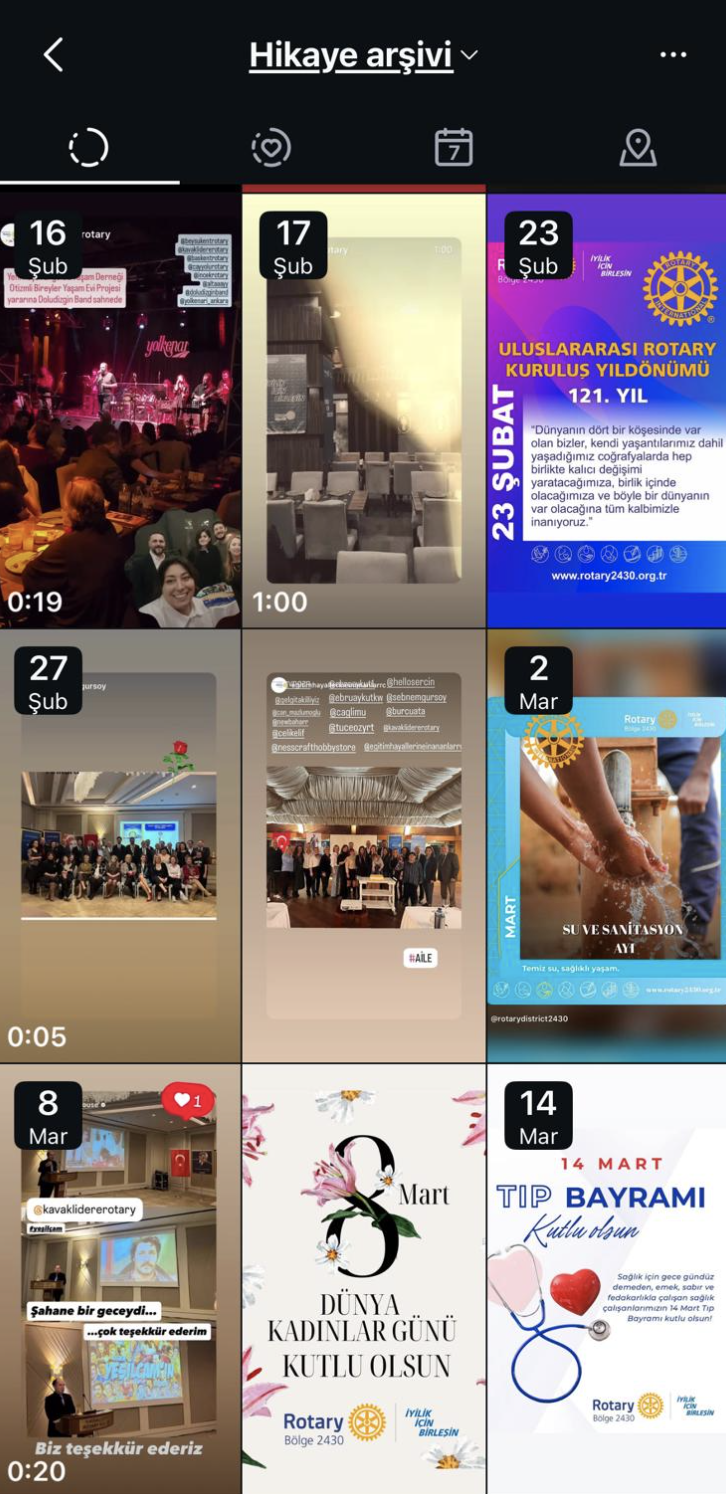
Task: Open the 14 Mart Tıp Bayramı story
Action: point(606,1280)
